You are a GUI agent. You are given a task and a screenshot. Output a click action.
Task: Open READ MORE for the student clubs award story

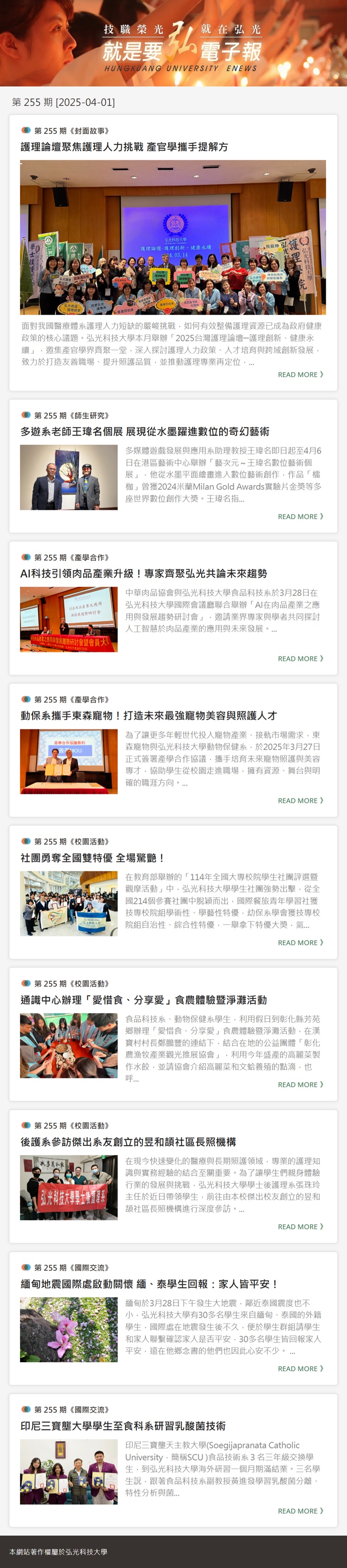pyautogui.click(x=300, y=942)
